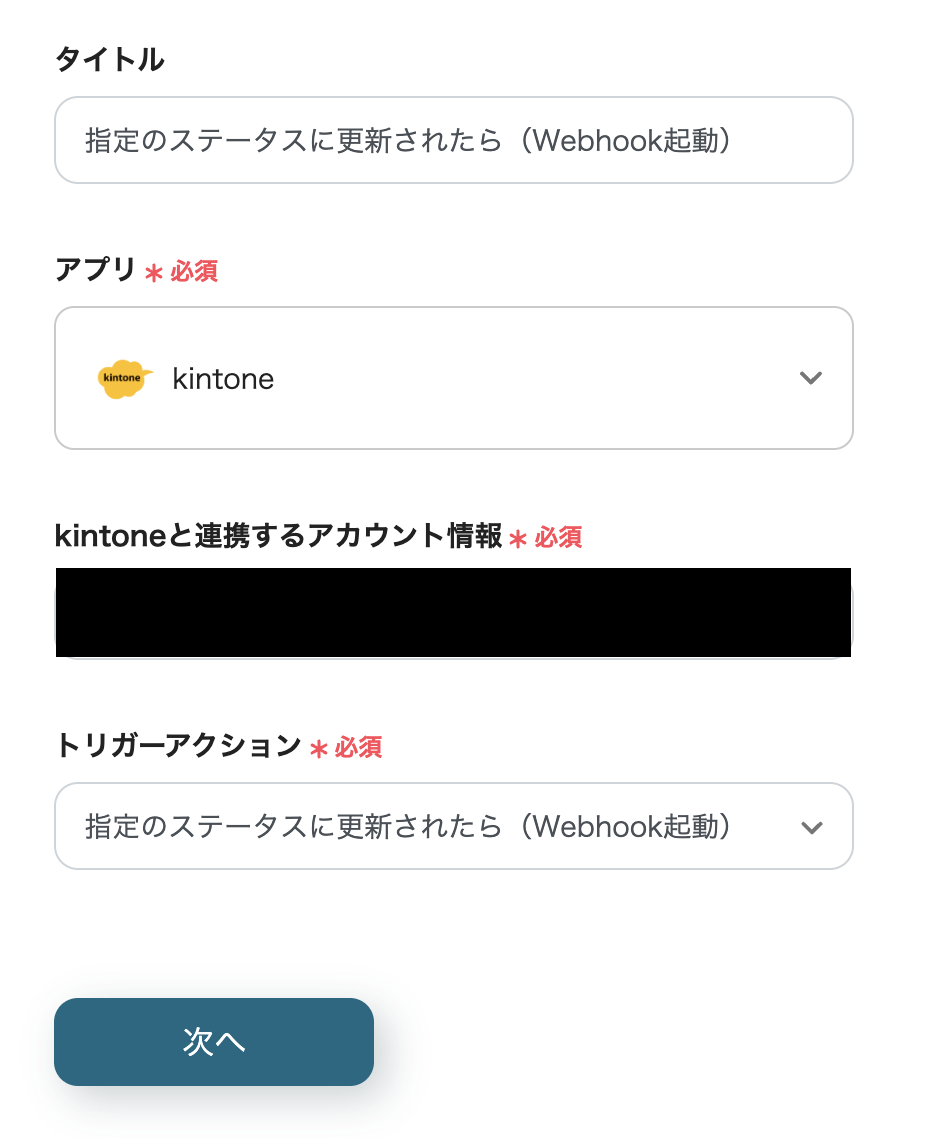This screenshot has height=1138, width=940.
Task: Click the kintoneと連携するアカウント情報 heading
Action: (x=278, y=537)
